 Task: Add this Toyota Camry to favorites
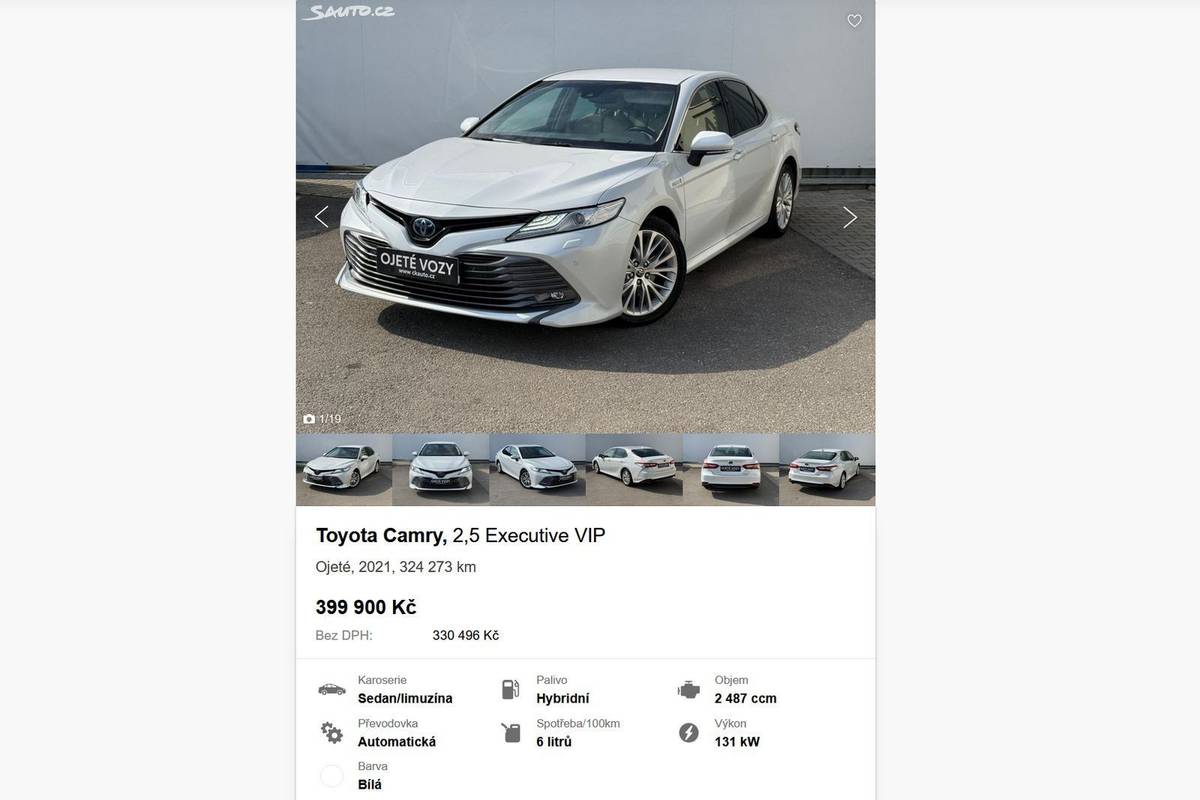(x=854, y=21)
